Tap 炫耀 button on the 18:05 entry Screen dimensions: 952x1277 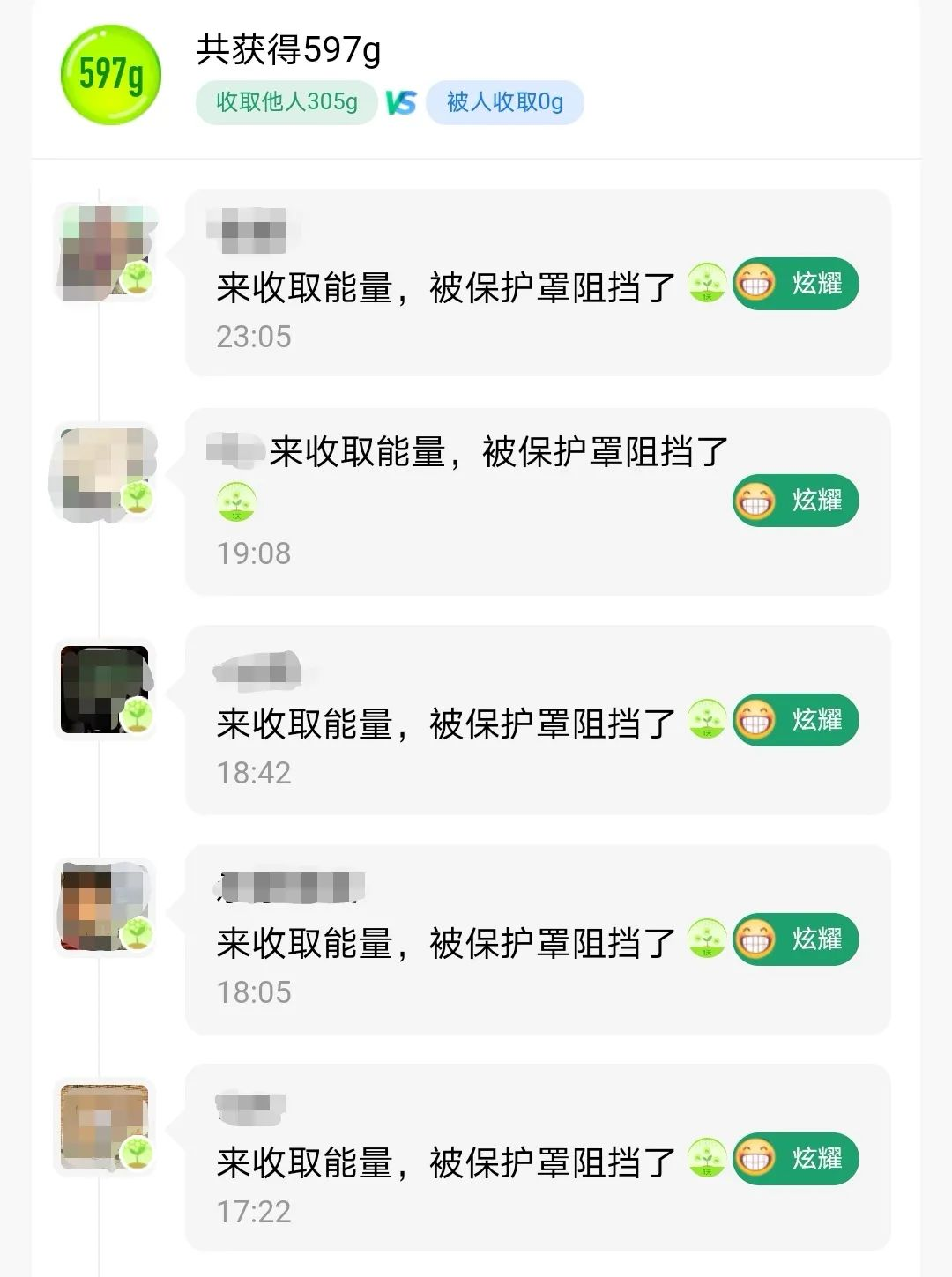(795, 939)
